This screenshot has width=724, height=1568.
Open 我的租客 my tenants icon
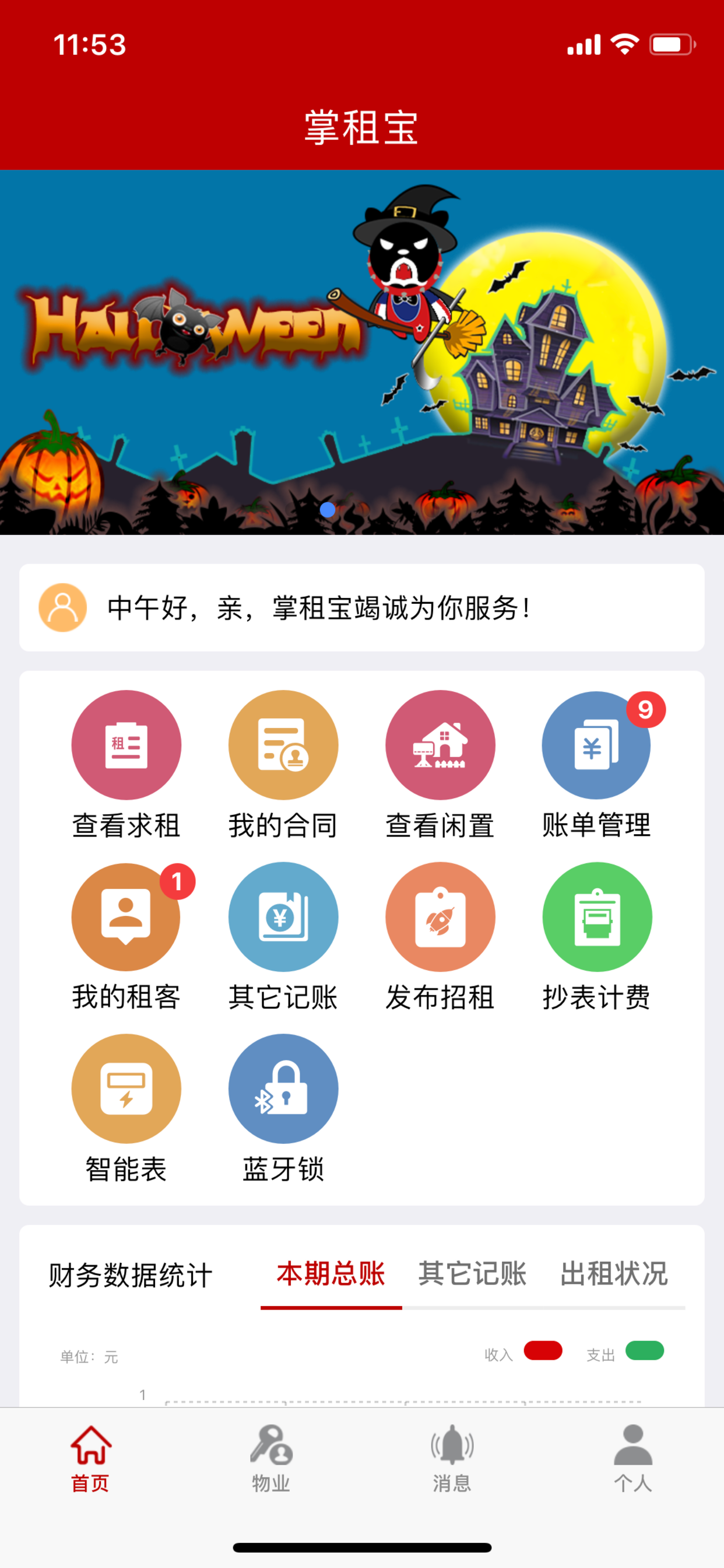point(126,916)
